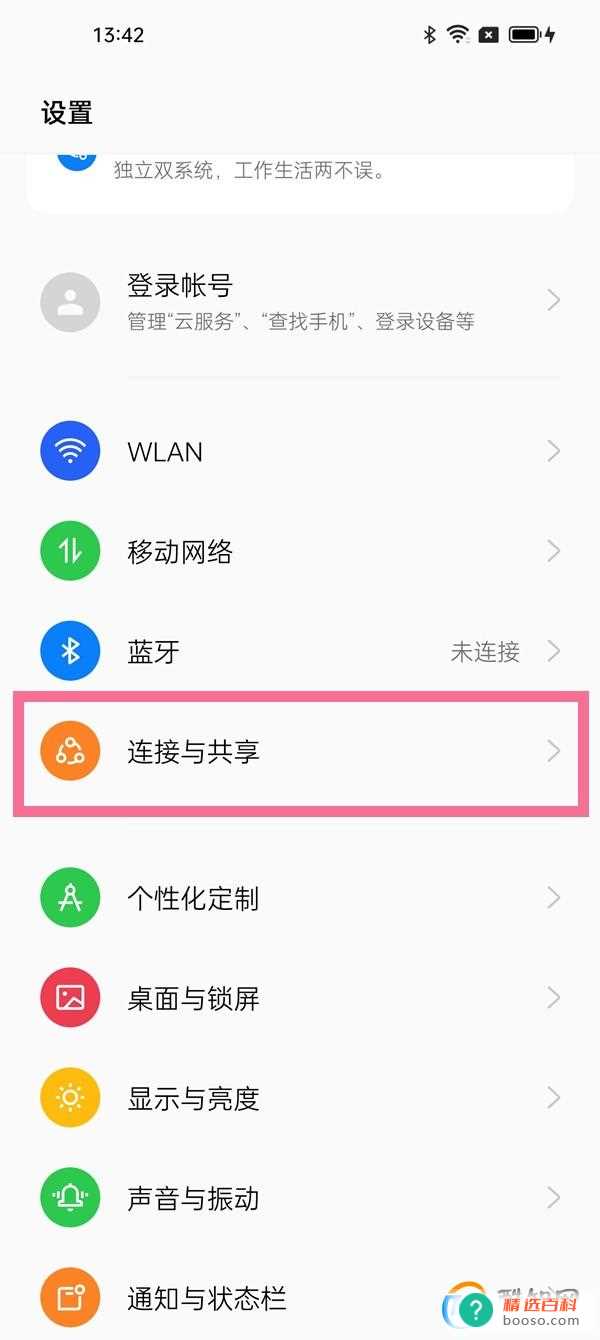
Task: Open 连接与共享 connection and sharing
Action: pyautogui.click(x=300, y=752)
